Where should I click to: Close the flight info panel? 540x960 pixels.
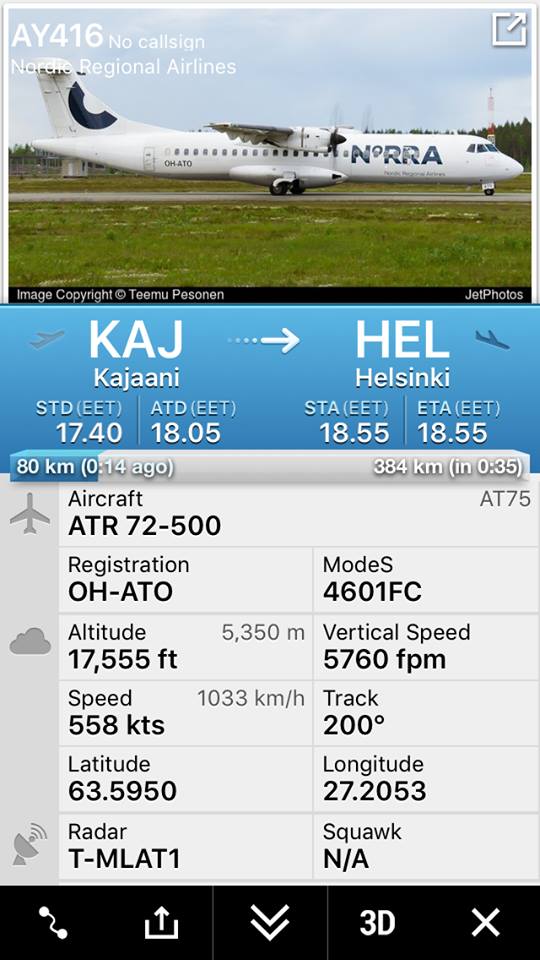pyautogui.click(x=486, y=923)
